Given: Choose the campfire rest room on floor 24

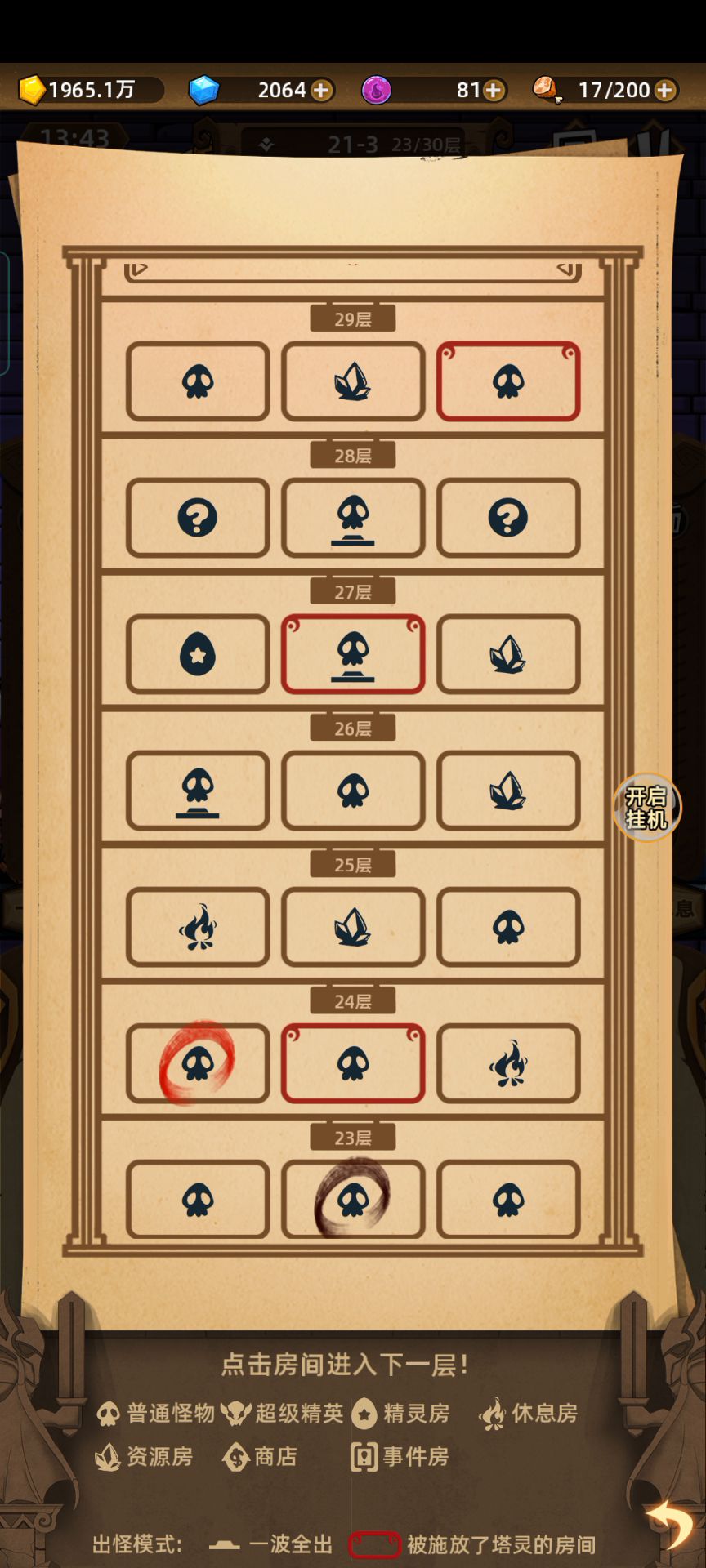Looking at the screenshot, I should click(508, 1063).
